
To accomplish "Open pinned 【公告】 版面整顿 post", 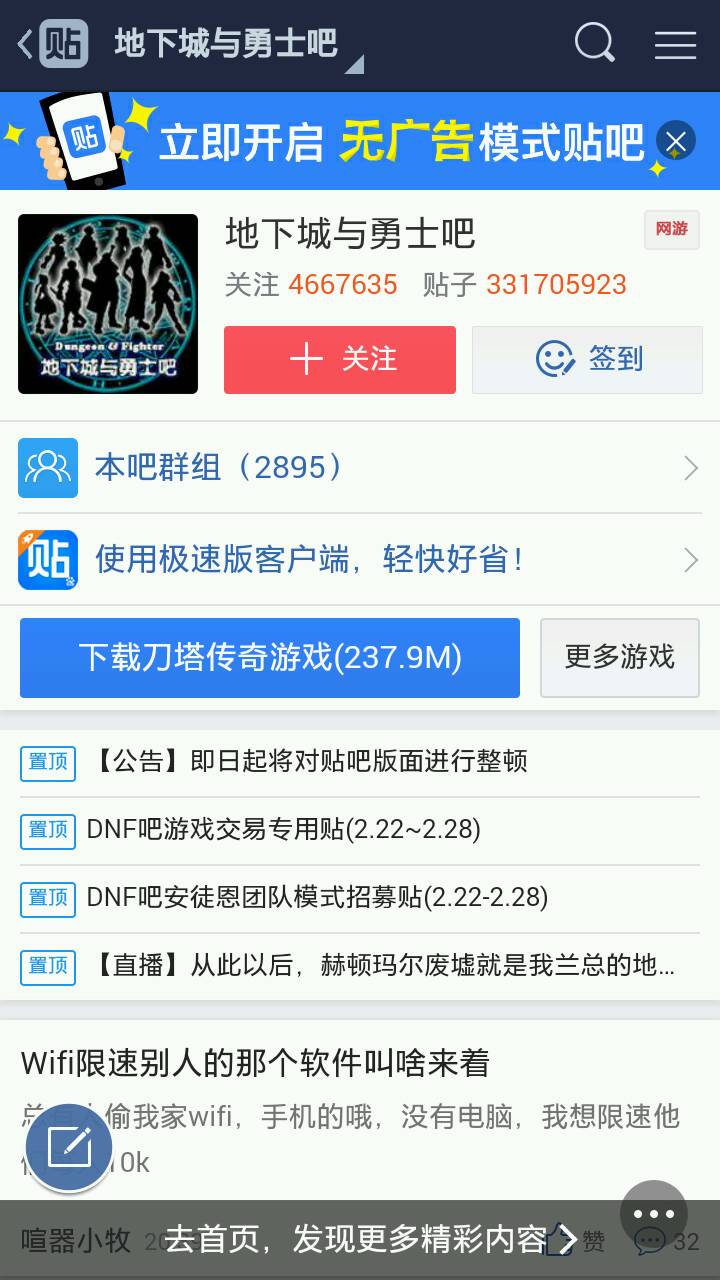I will [360, 762].
